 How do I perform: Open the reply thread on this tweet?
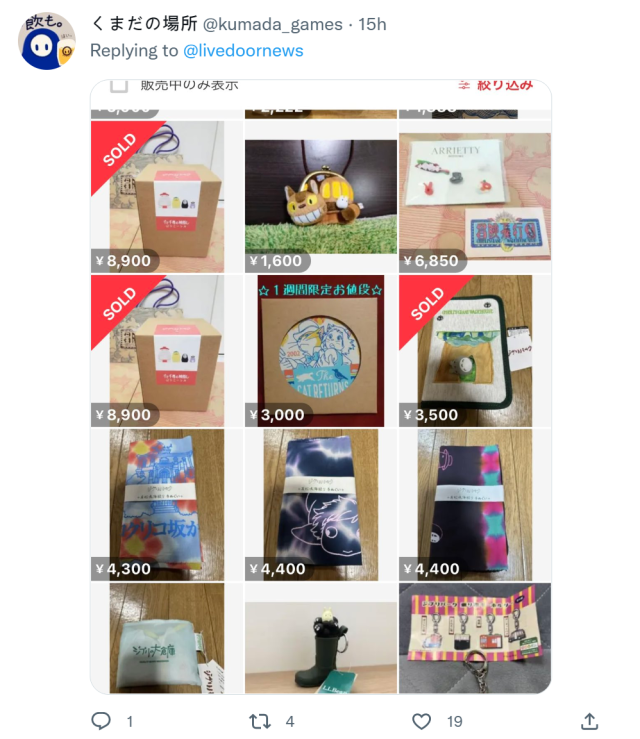(x=101, y=721)
